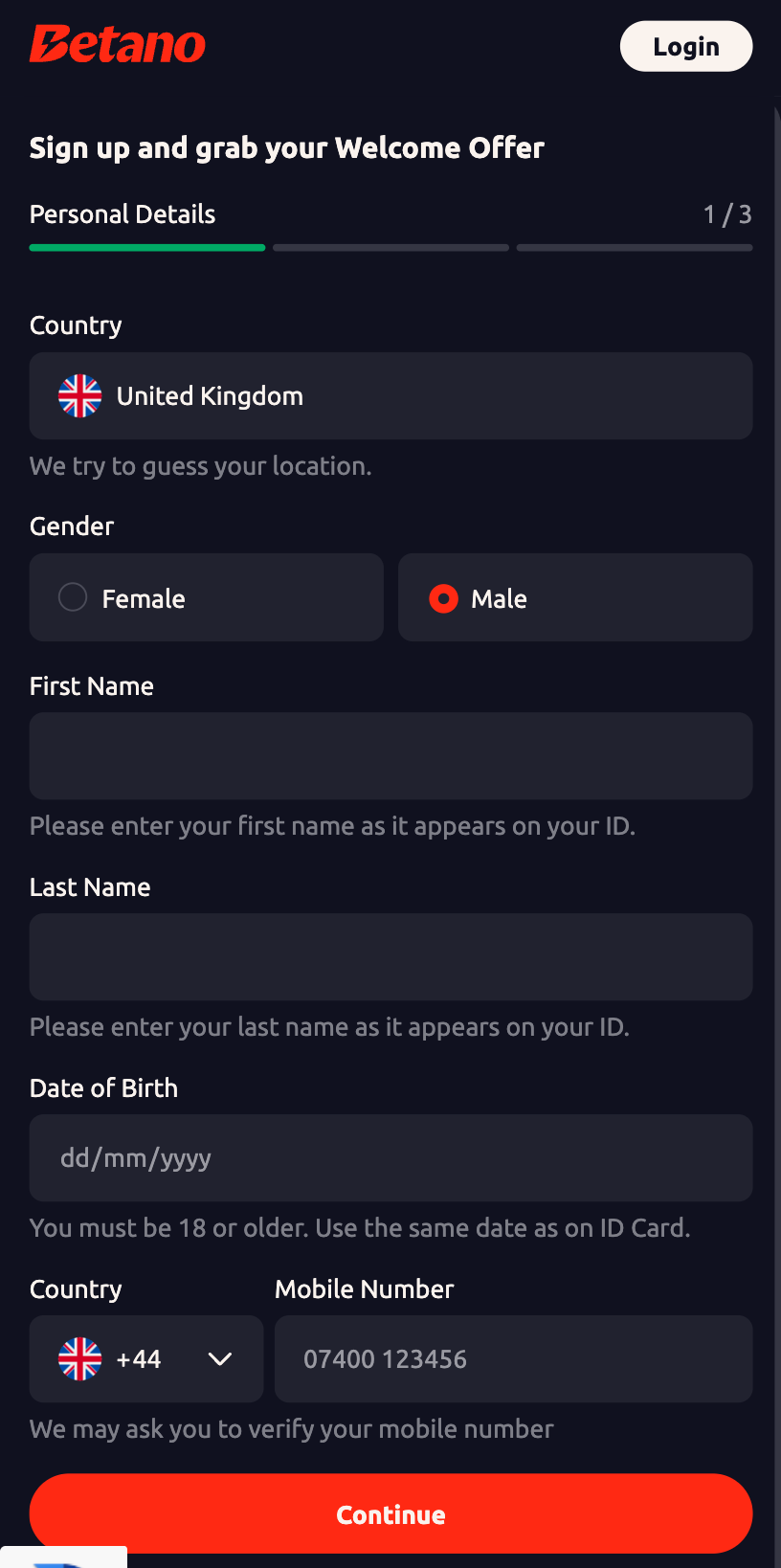Screen dimensions: 781x1568
Task: Click the Personal Details step label
Action: (122, 213)
